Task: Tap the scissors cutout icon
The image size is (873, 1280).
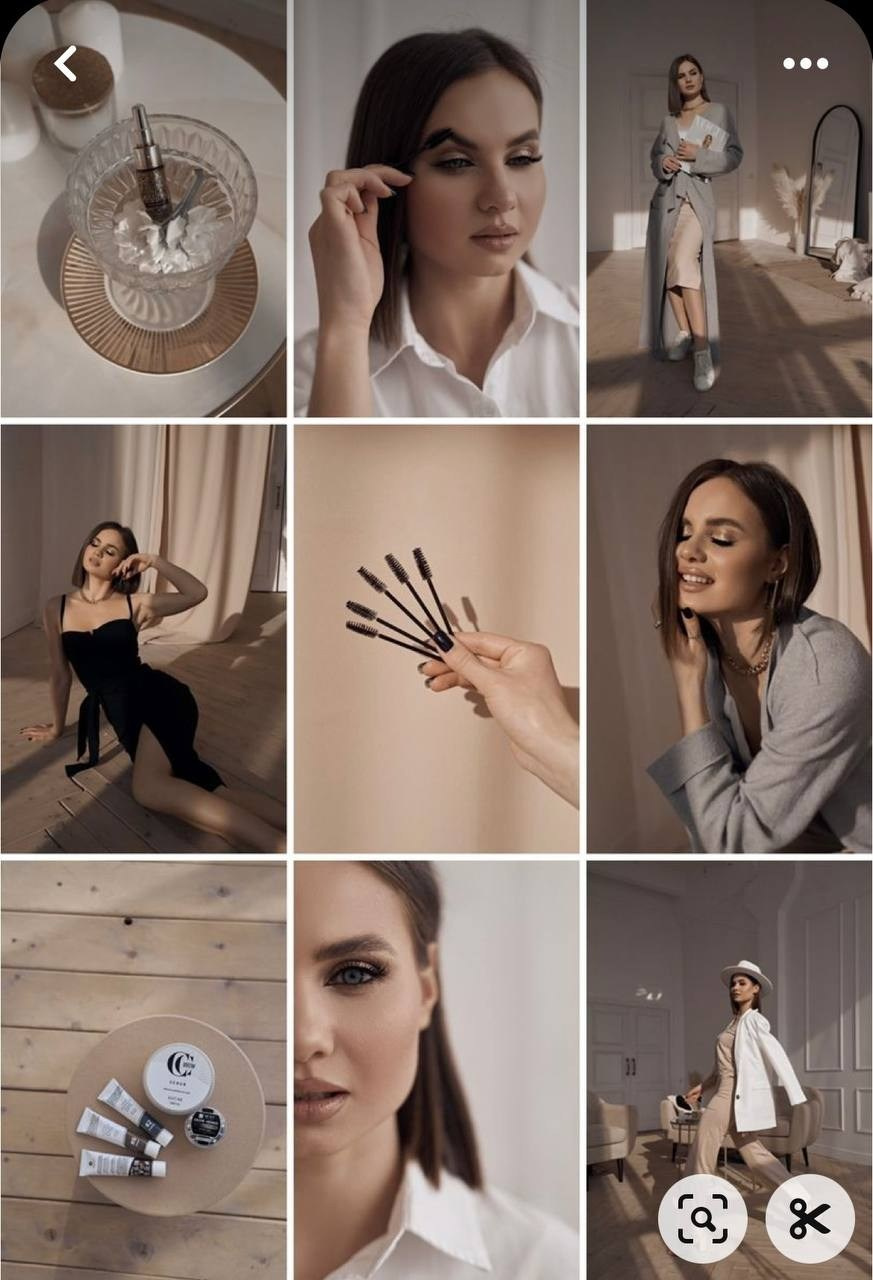Action: 809,1218
